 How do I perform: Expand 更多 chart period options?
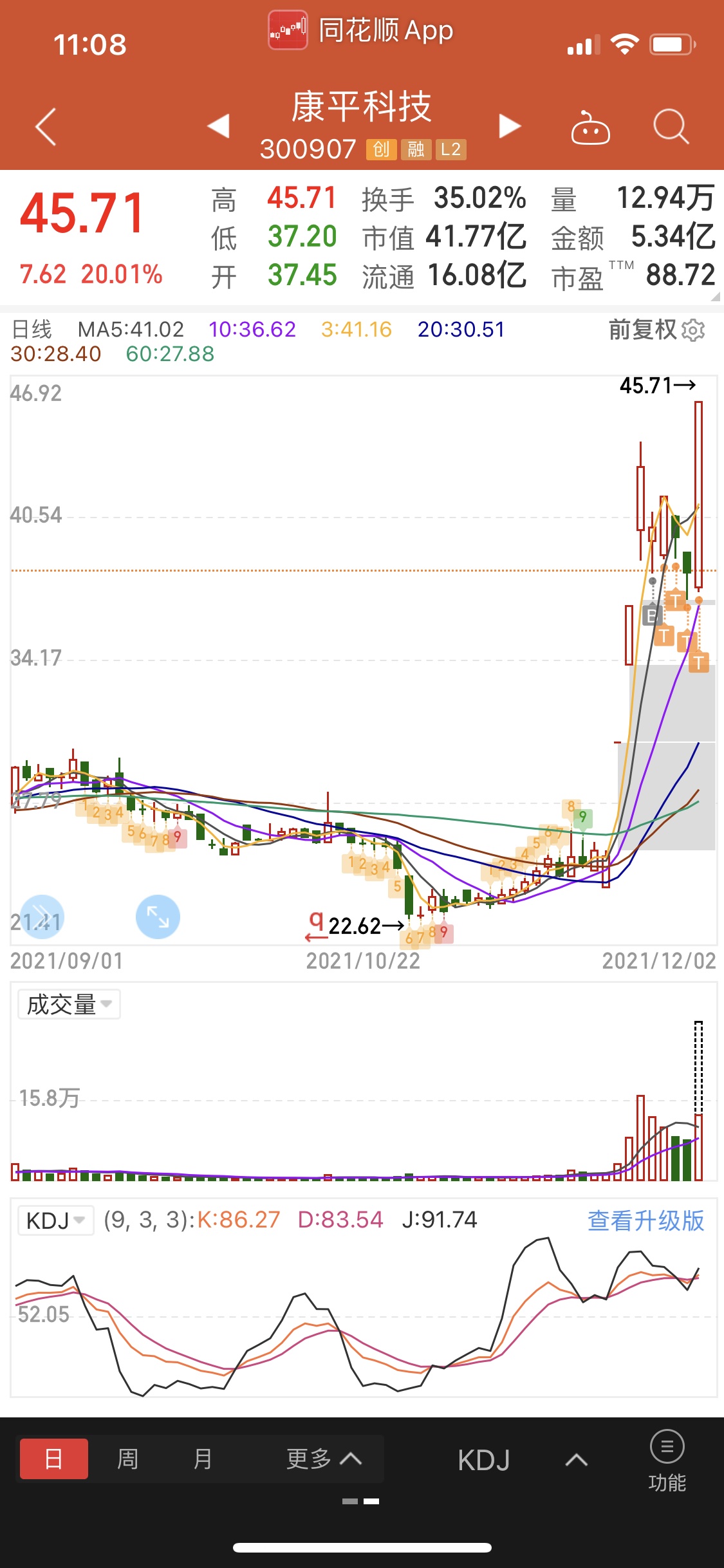point(324,1459)
